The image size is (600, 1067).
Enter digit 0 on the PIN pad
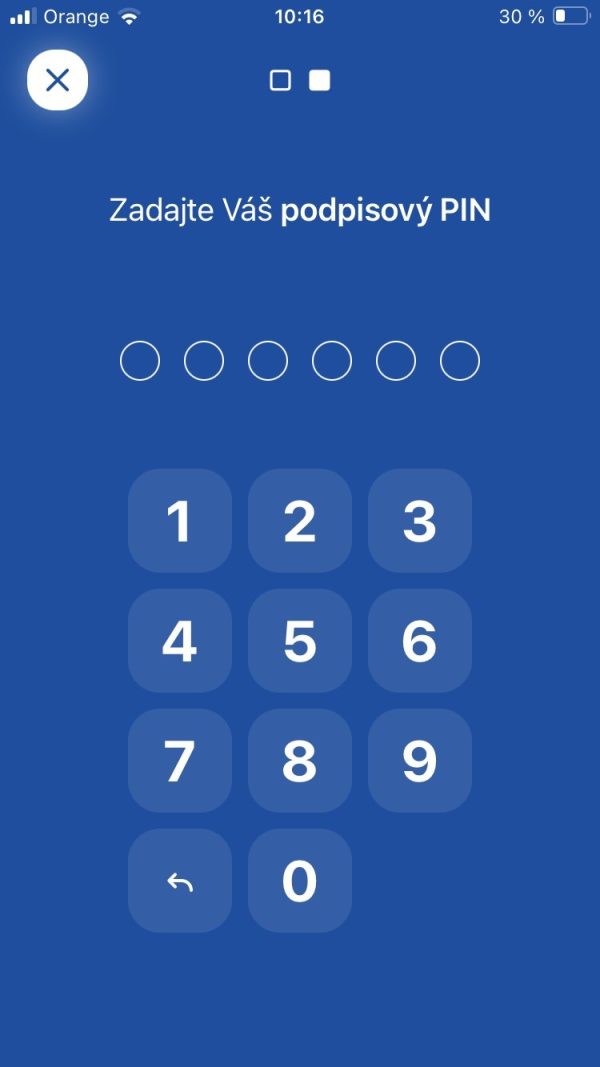(x=300, y=881)
